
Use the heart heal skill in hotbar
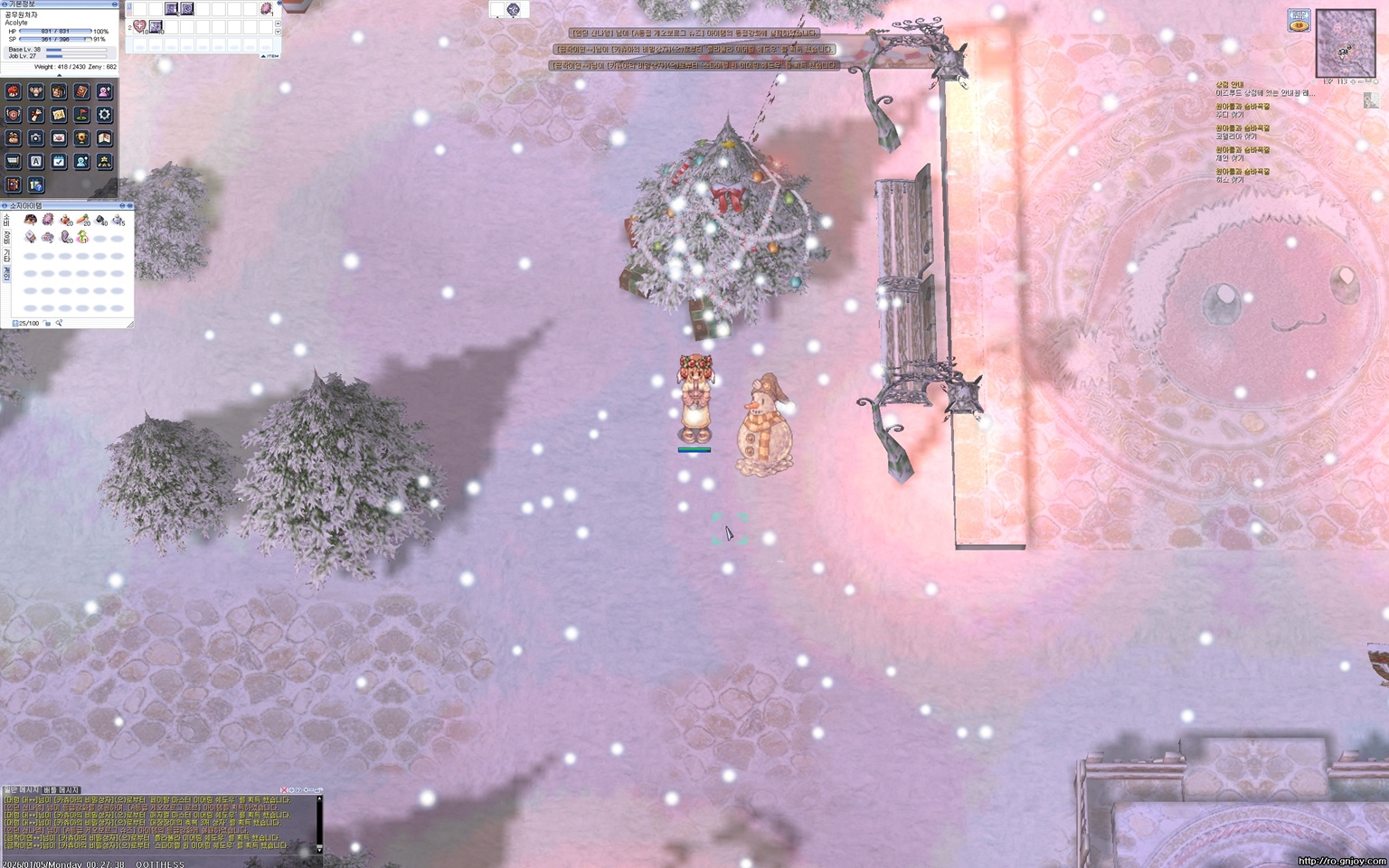click(139, 27)
